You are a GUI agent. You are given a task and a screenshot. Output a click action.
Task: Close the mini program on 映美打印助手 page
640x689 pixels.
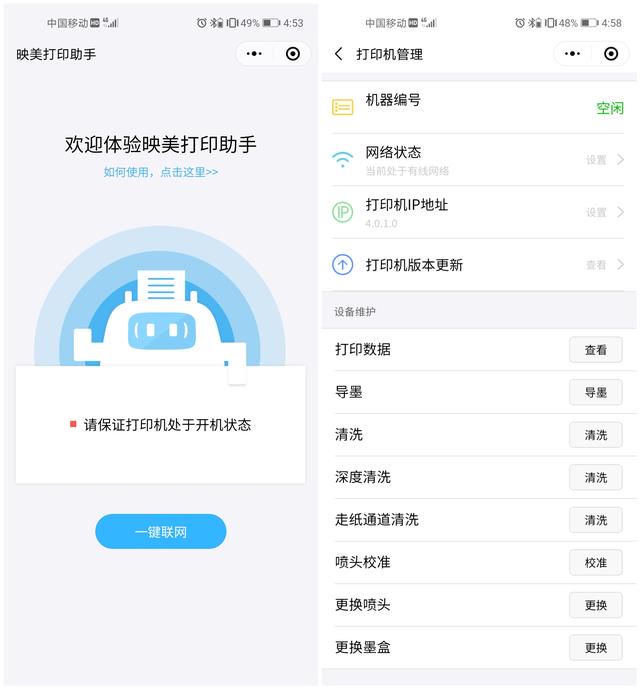click(293, 54)
